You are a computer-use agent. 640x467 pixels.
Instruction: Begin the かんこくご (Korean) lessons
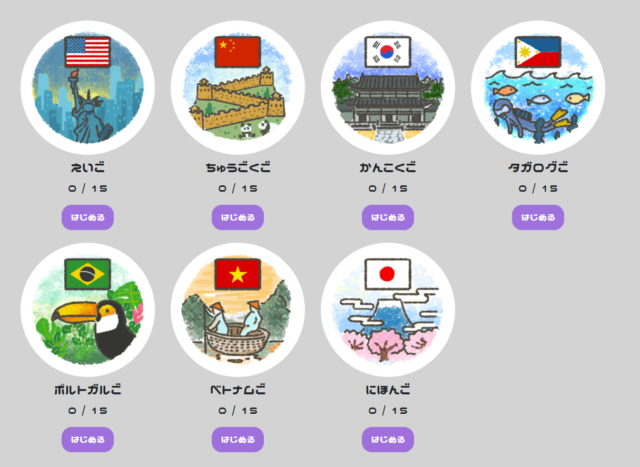click(388, 217)
